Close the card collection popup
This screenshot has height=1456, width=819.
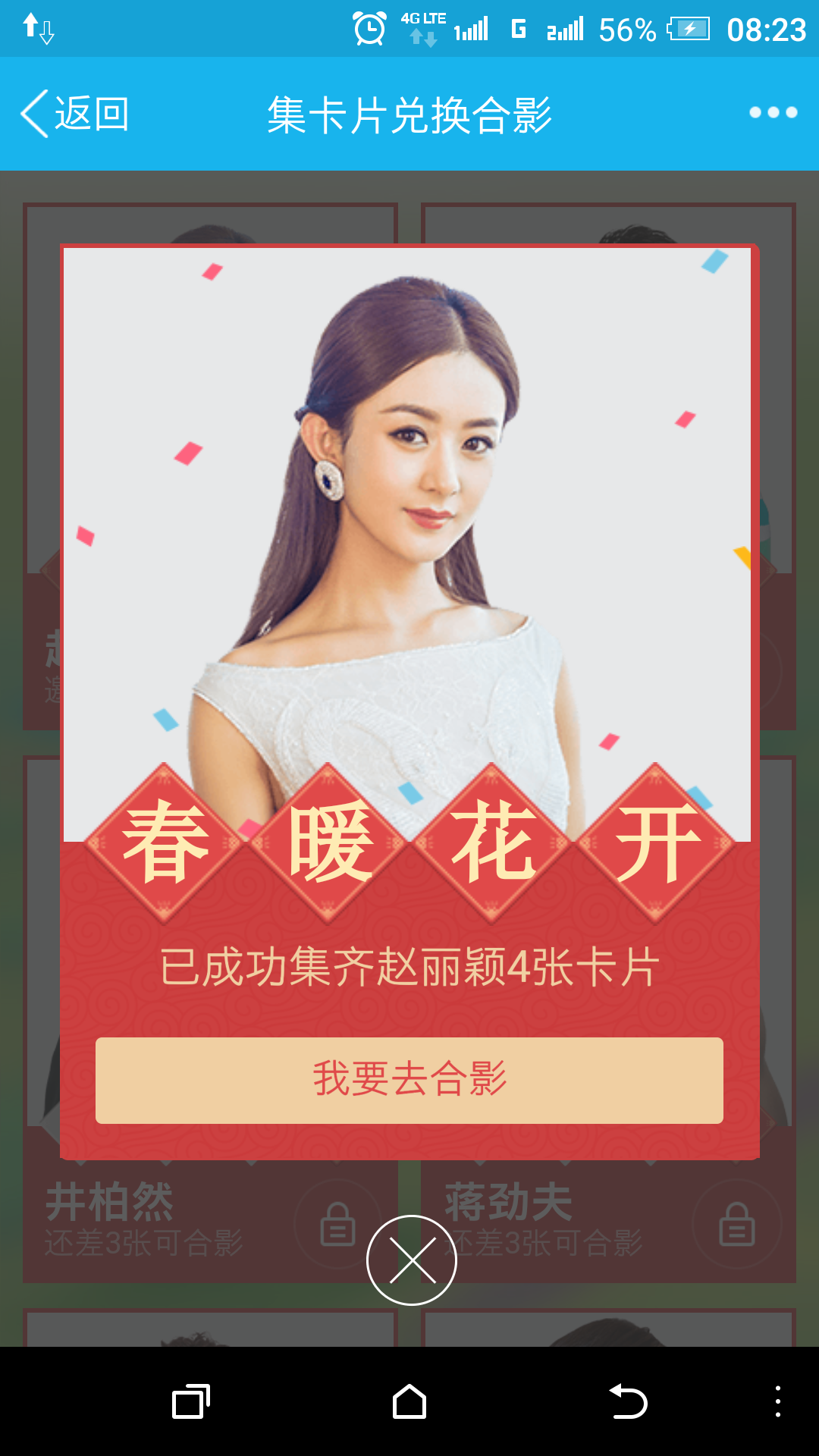click(411, 1260)
